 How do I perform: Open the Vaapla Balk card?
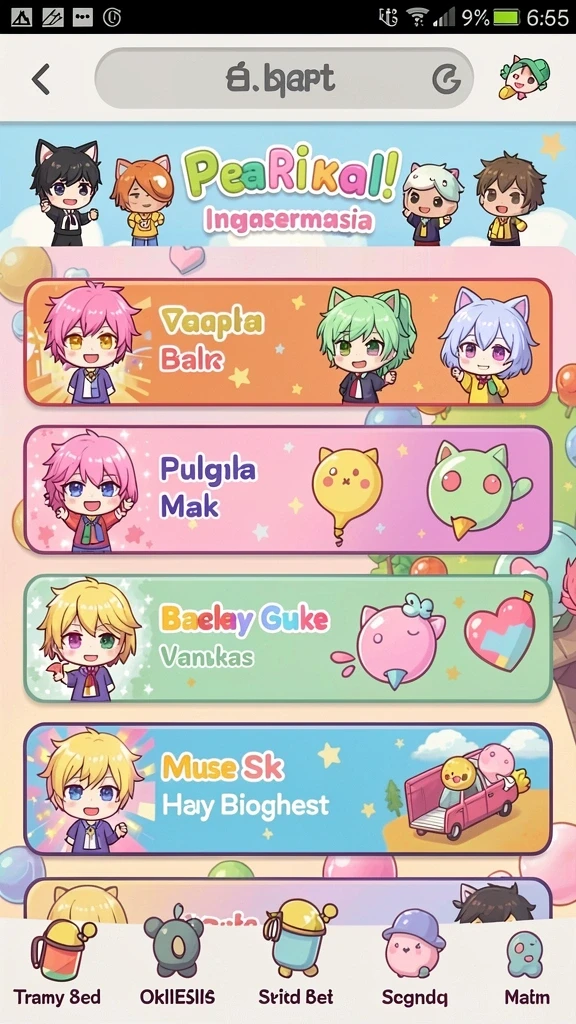coord(288,342)
